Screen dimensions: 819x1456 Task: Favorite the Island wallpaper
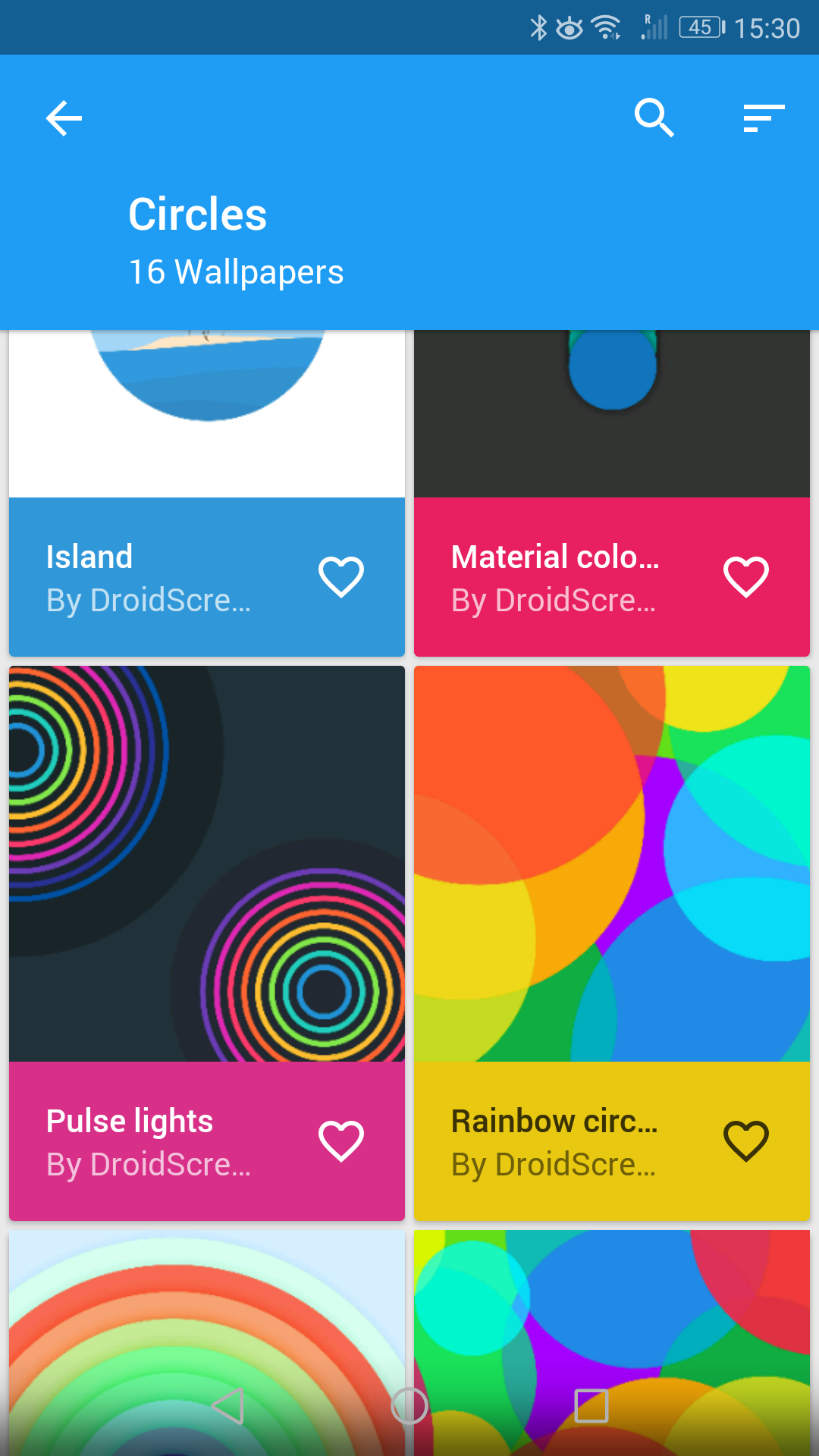pos(341,577)
